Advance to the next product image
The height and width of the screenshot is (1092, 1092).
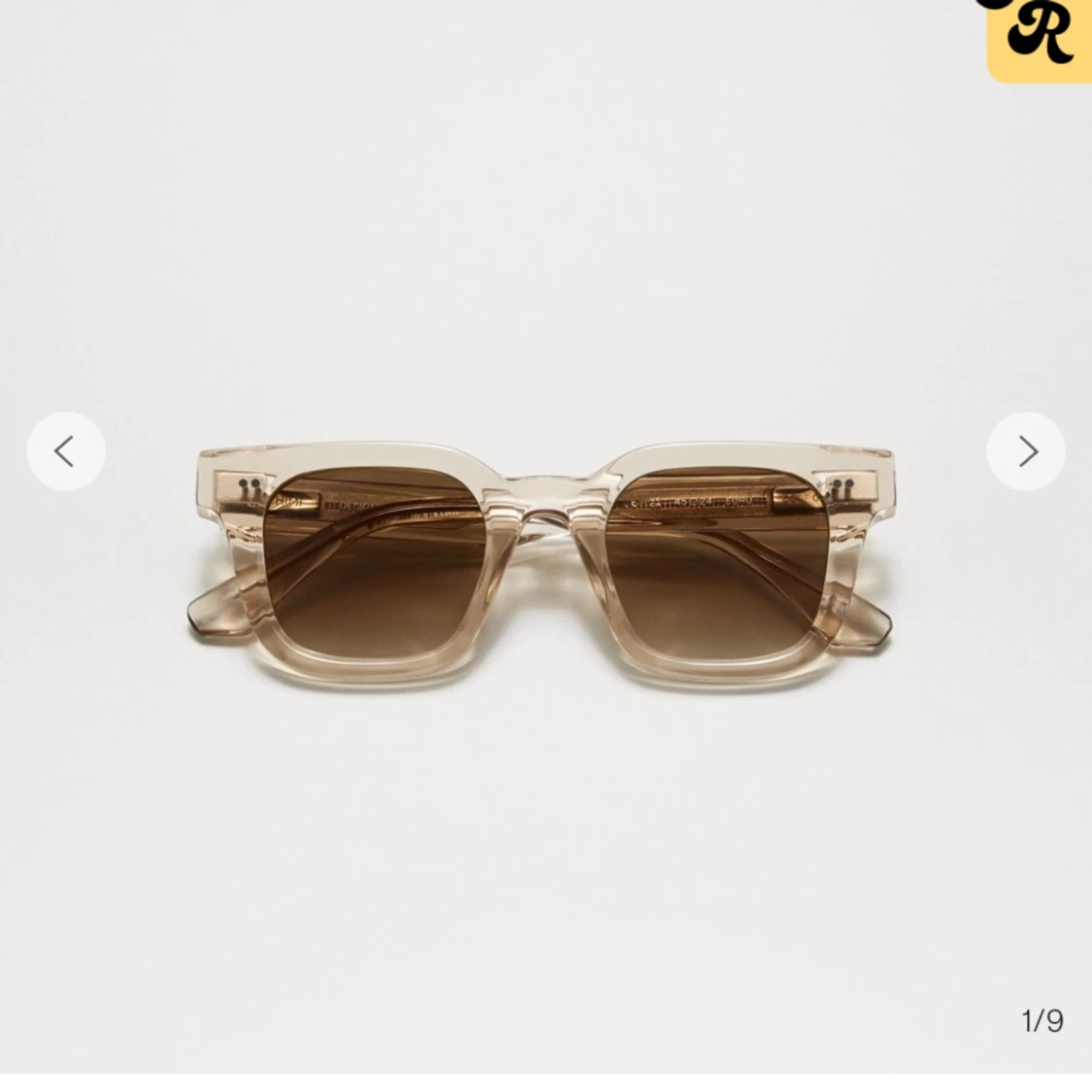[x=1026, y=451]
